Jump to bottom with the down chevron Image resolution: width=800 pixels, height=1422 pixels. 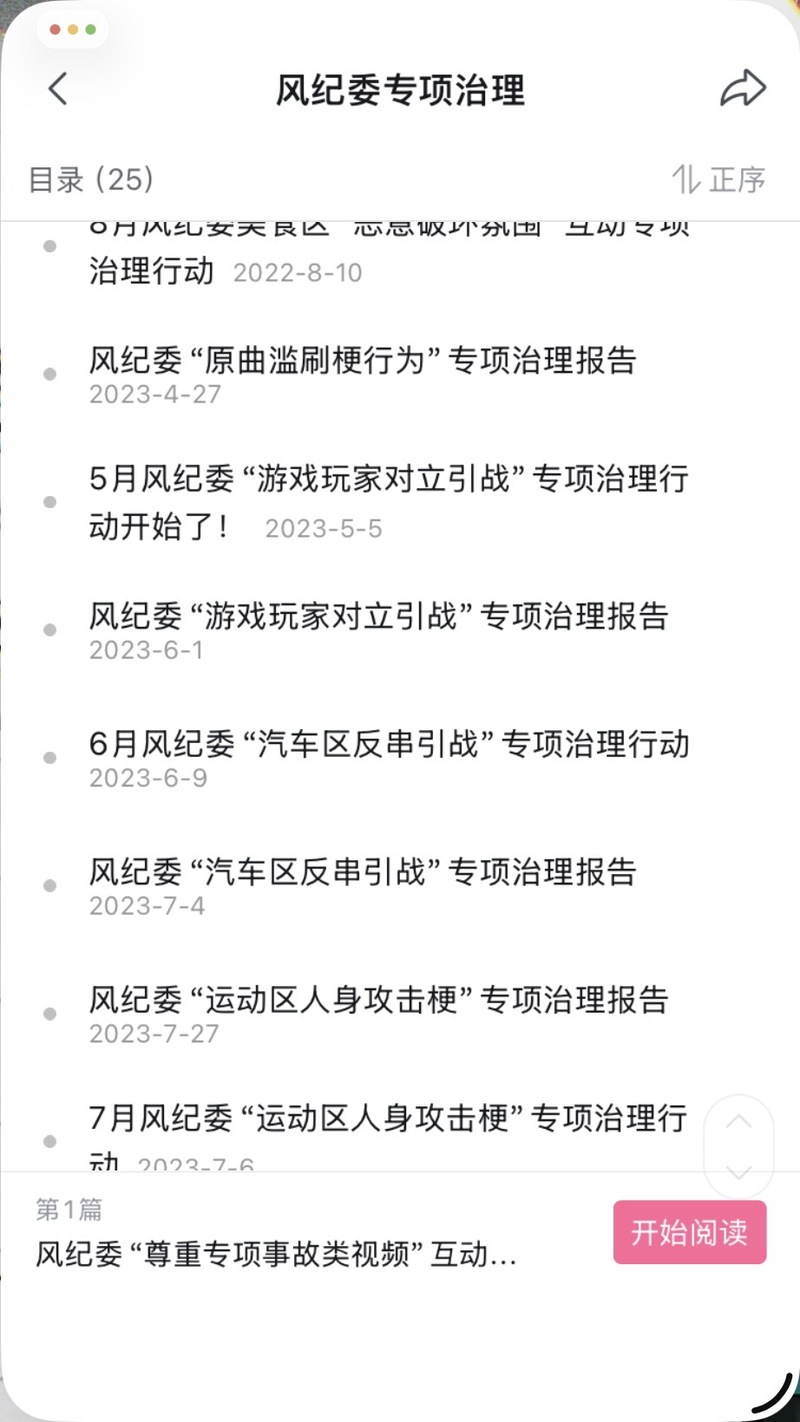(738, 1172)
